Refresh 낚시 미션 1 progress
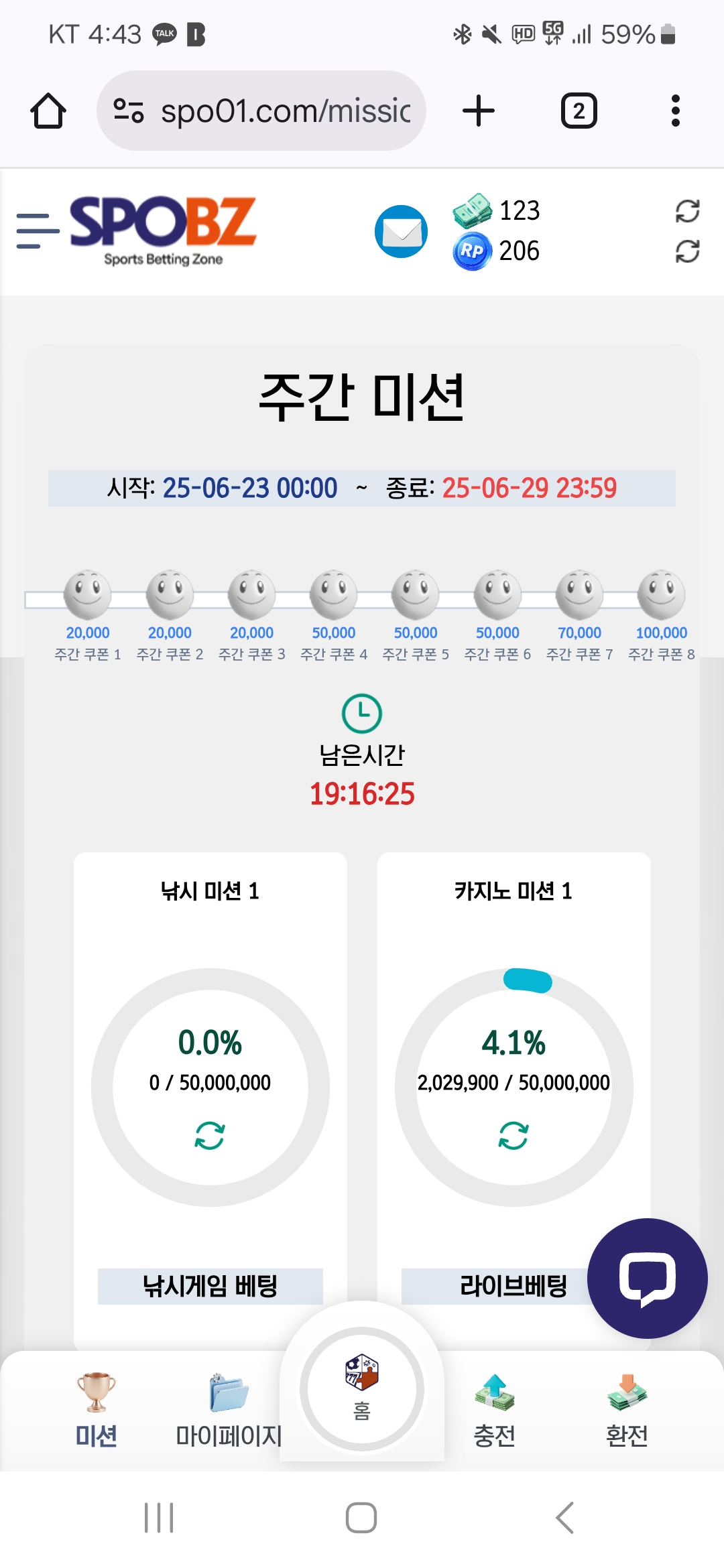The height and width of the screenshot is (1568, 724). click(210, 1136)
